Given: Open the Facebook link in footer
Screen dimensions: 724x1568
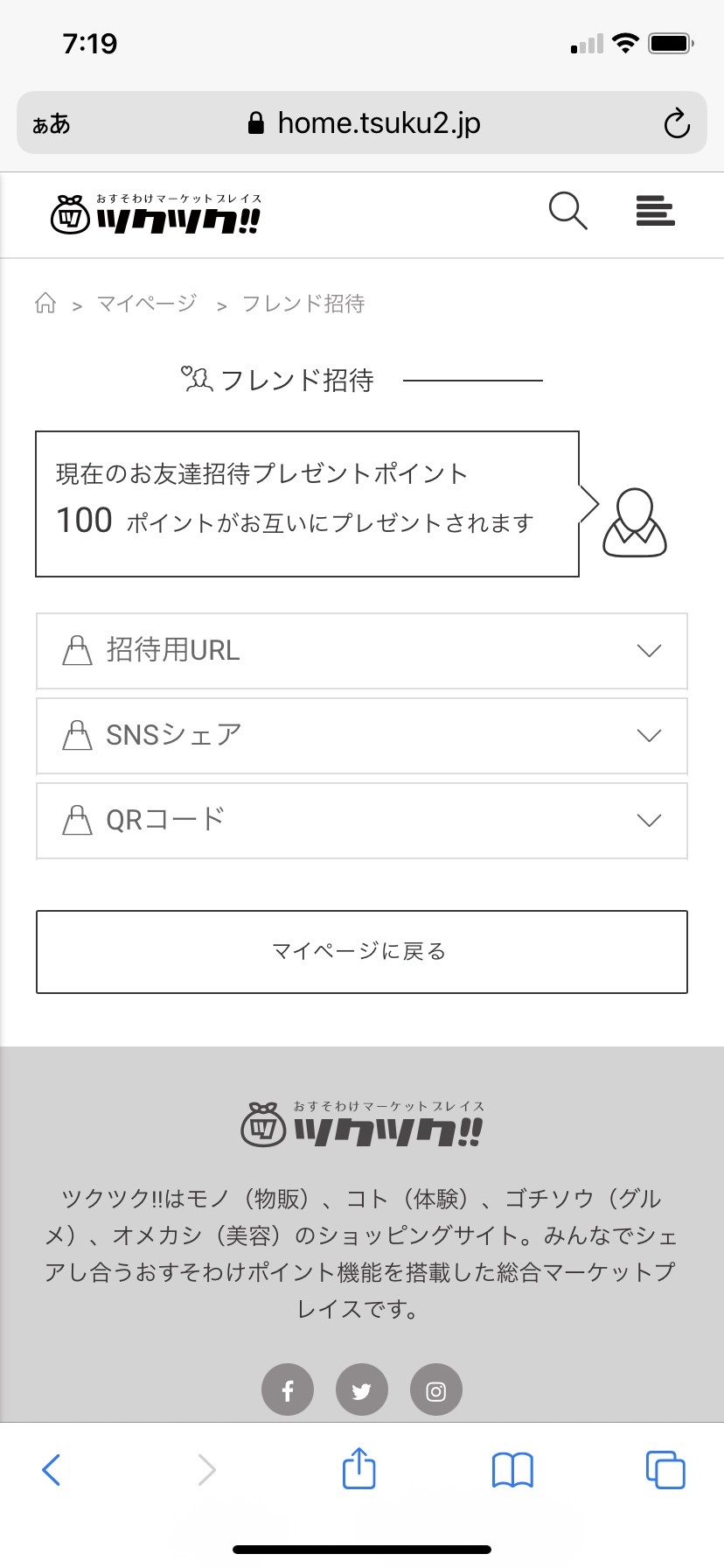Looking at the screenshot, I should [288, 1389].
